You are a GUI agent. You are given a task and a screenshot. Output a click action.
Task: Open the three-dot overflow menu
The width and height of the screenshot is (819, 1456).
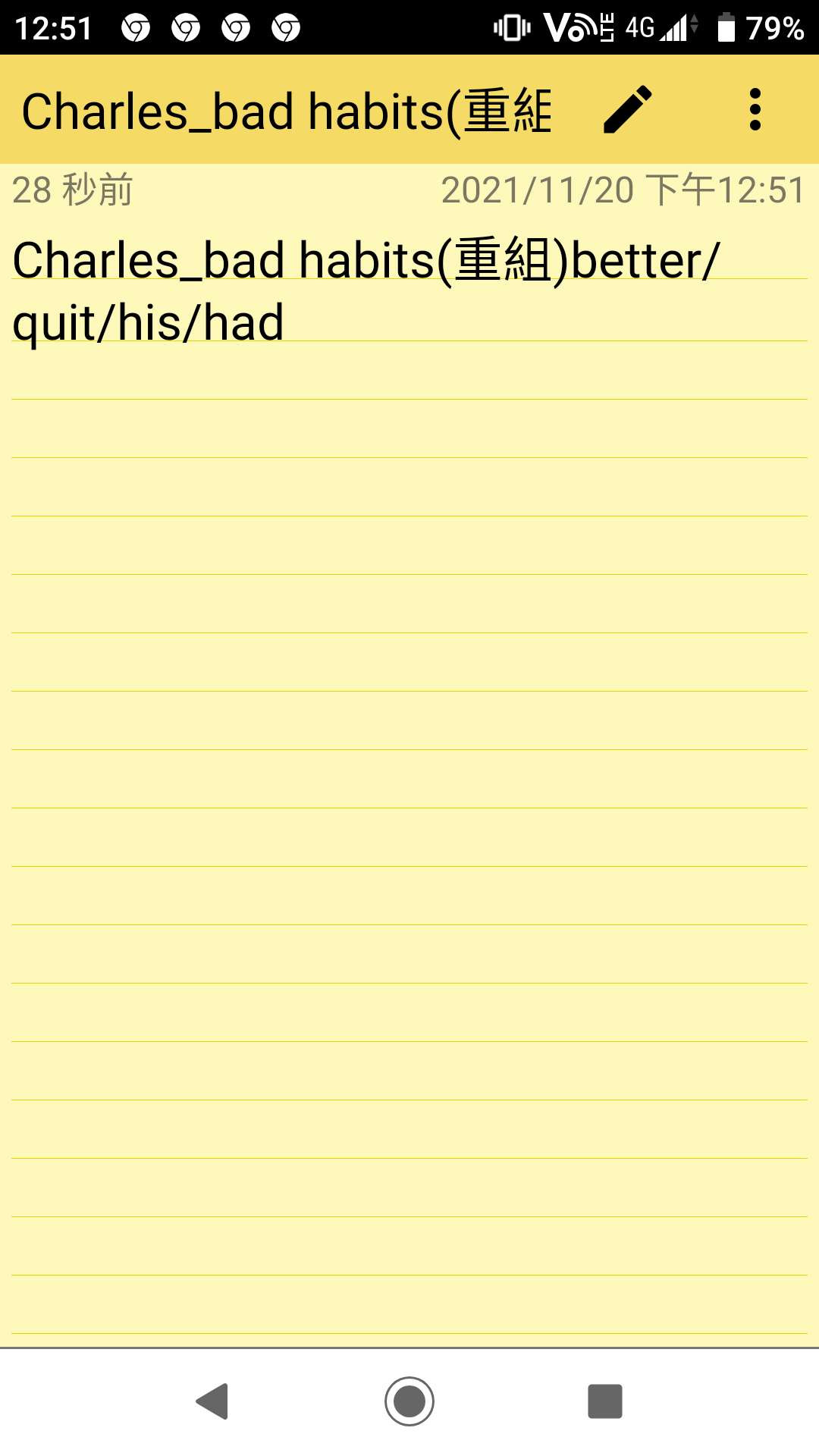[x=755, y=110]
